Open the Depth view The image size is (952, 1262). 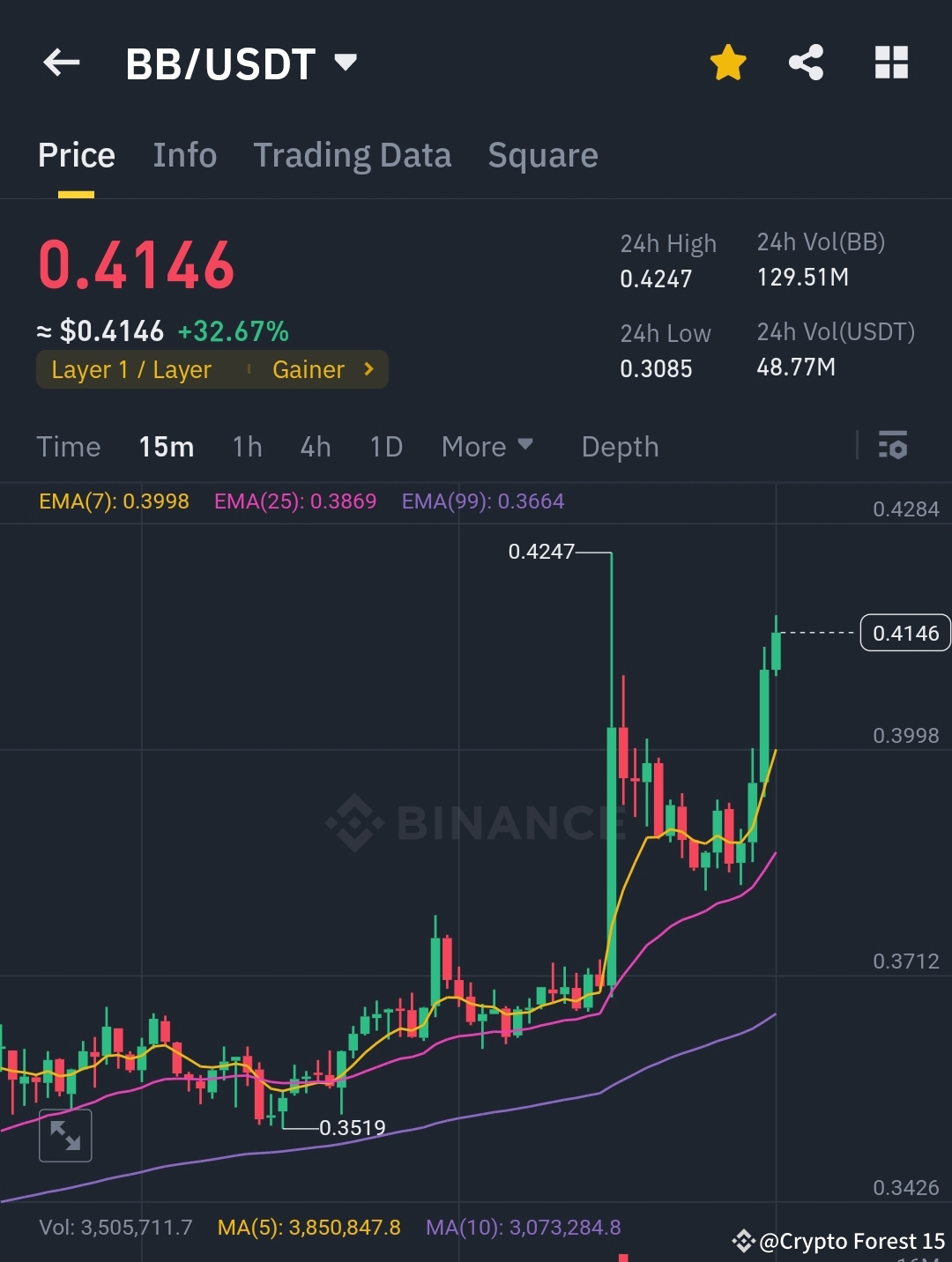click(x=620, y=447)
